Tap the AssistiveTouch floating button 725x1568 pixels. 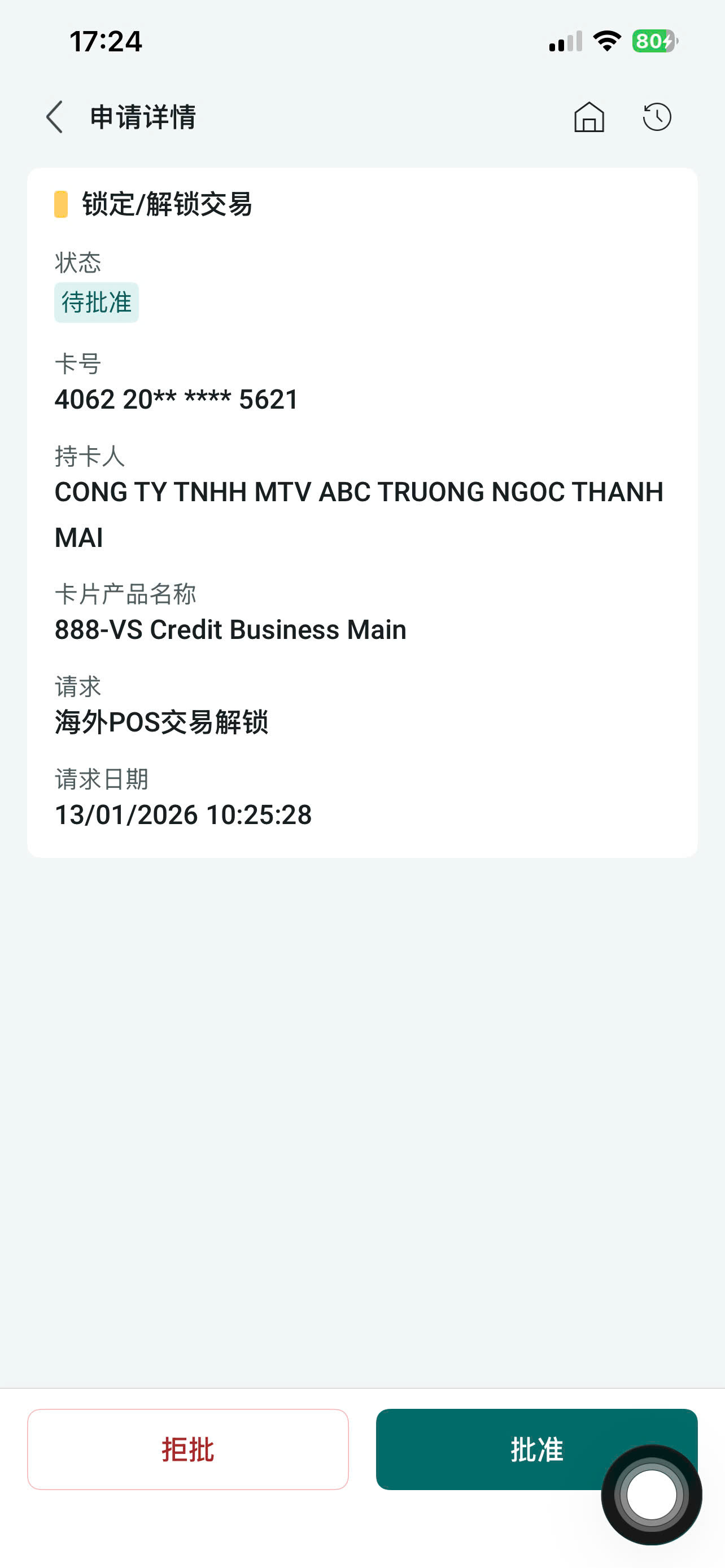pos(652,1495)
